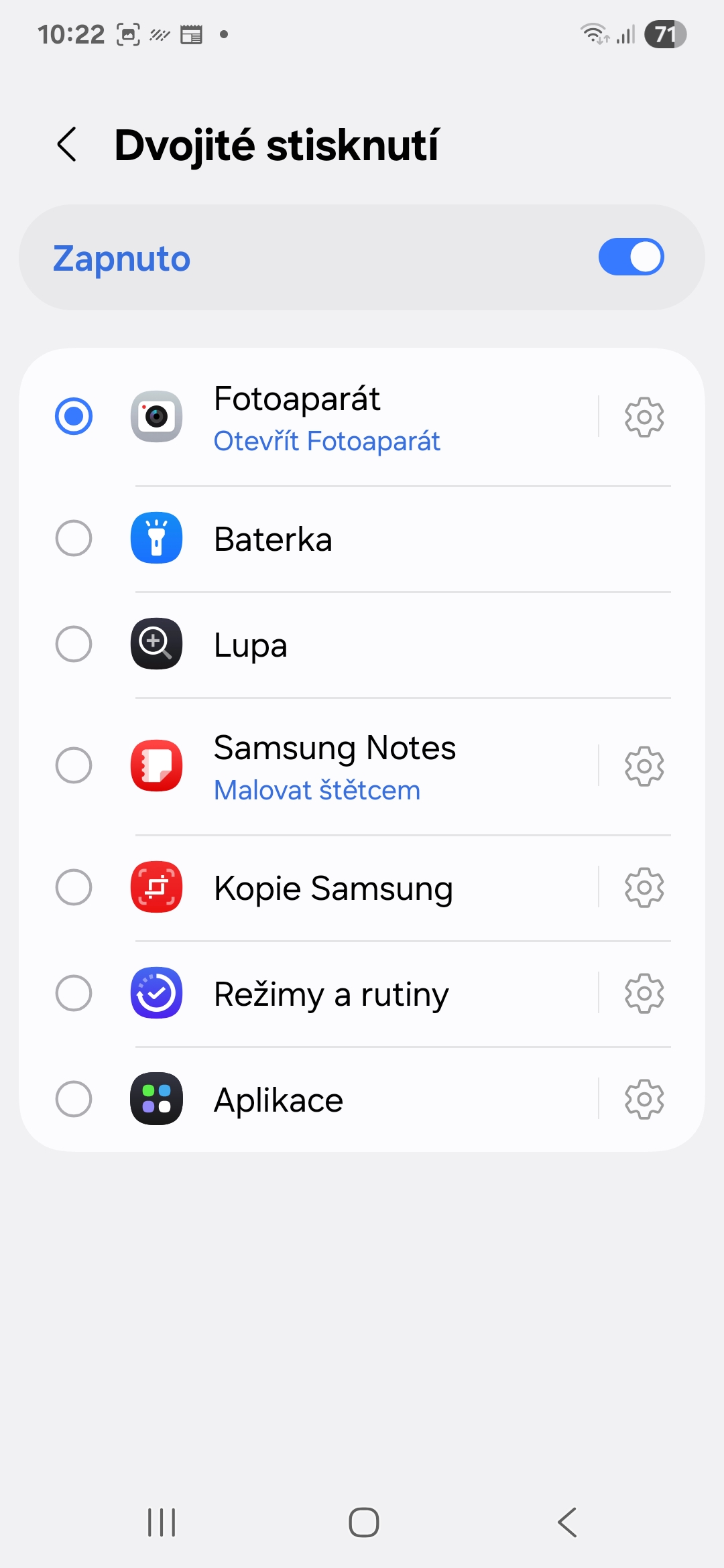Select the Aplikace option
Viewport: 724px width, 1568px height.
(x=74, y=1099)
